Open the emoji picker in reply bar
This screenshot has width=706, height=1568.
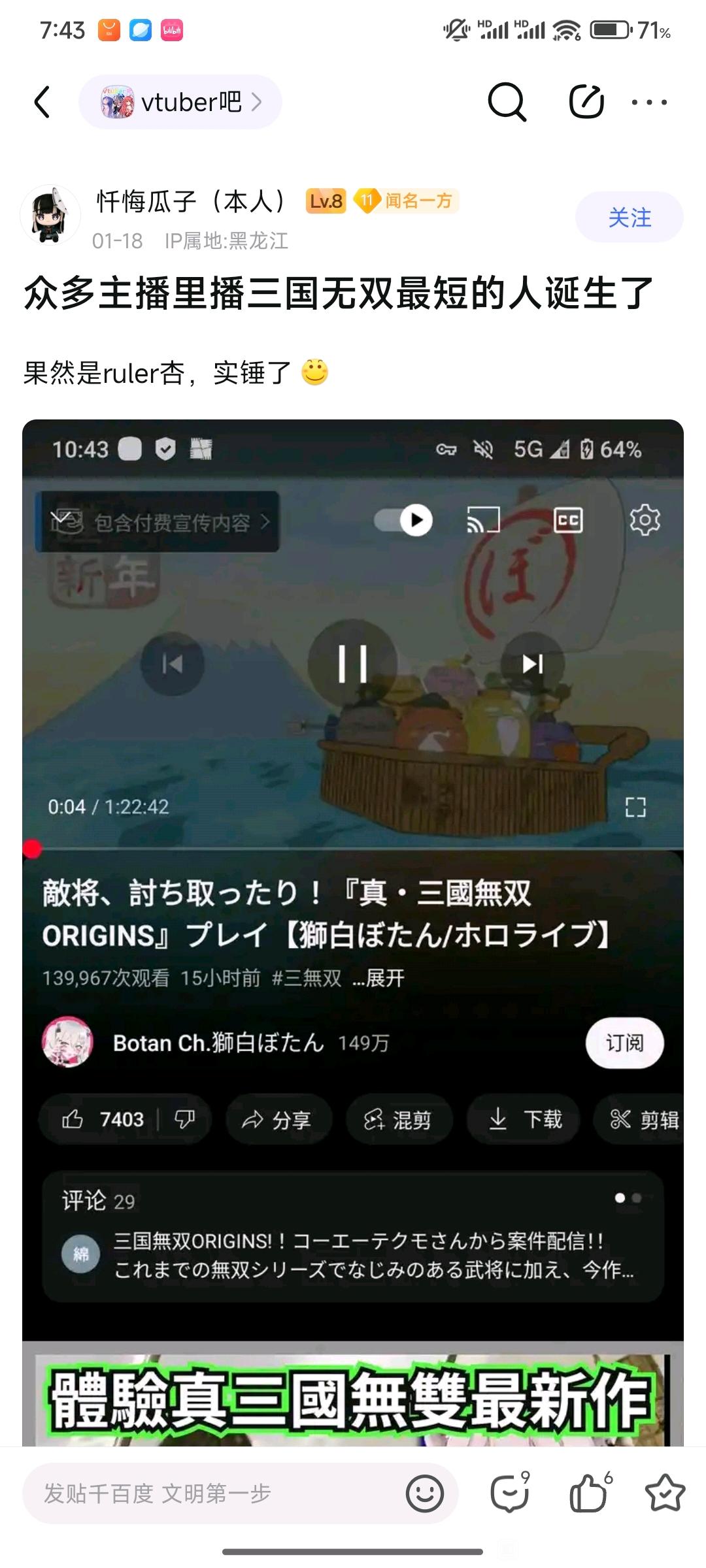click(424, 1494)
